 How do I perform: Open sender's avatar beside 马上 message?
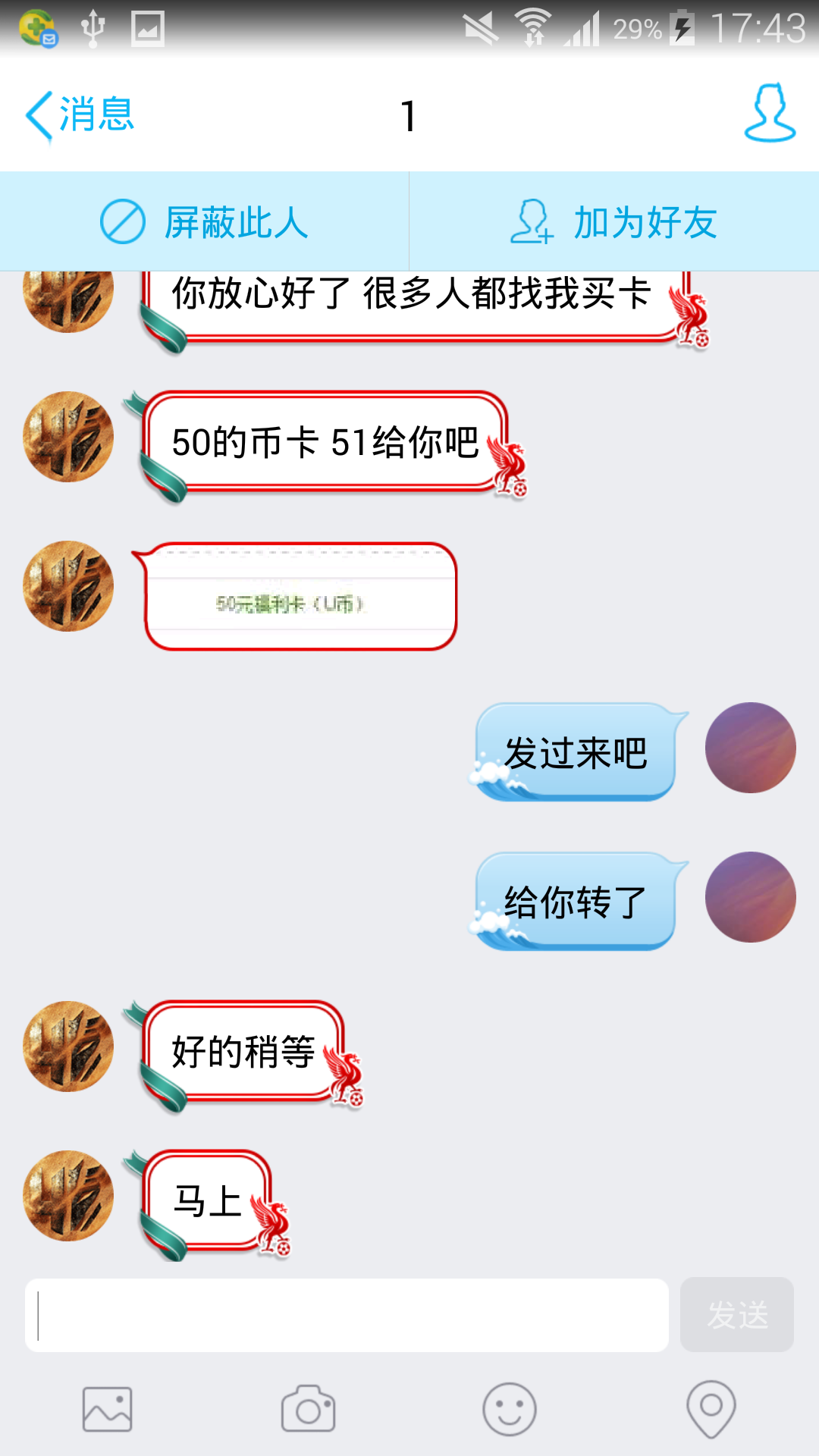(68, 1196)
